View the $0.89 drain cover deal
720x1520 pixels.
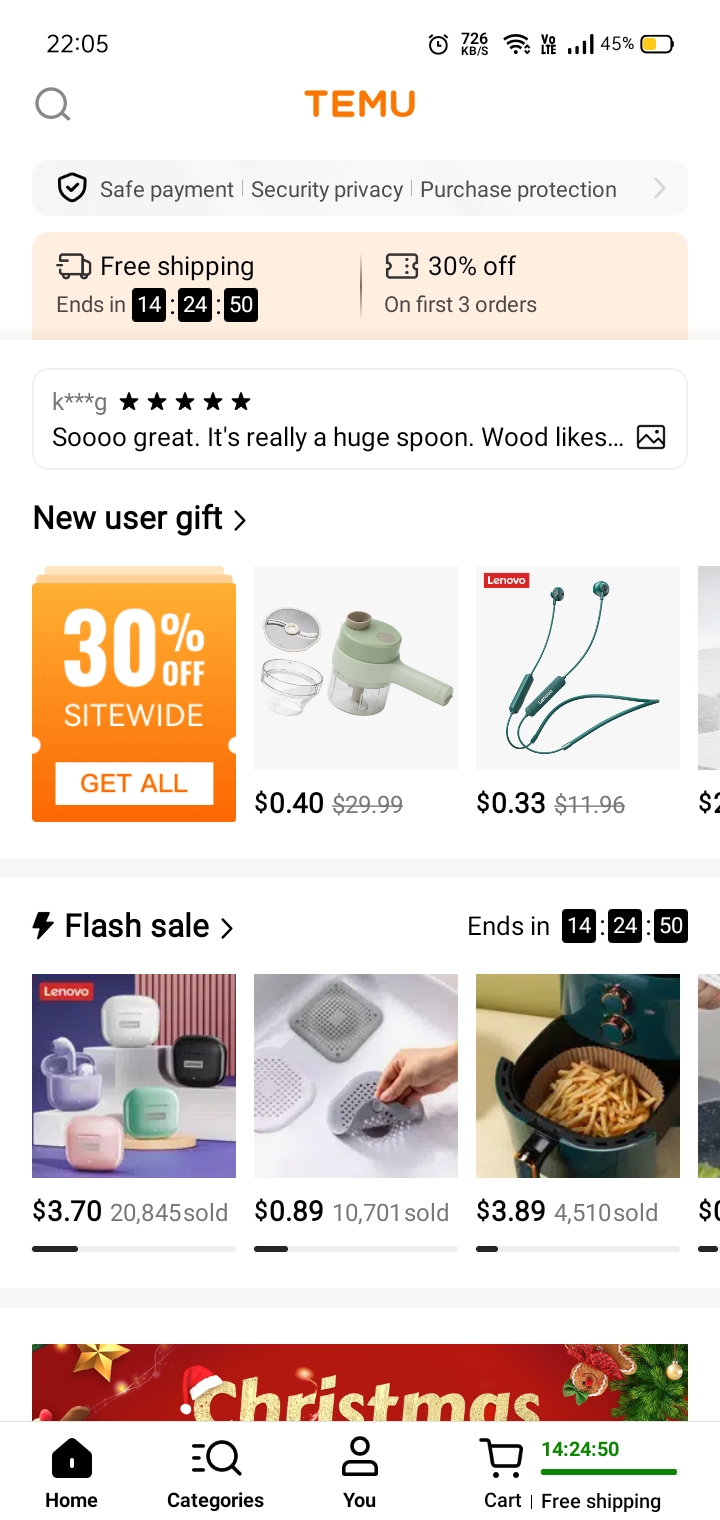[356, 1112]
